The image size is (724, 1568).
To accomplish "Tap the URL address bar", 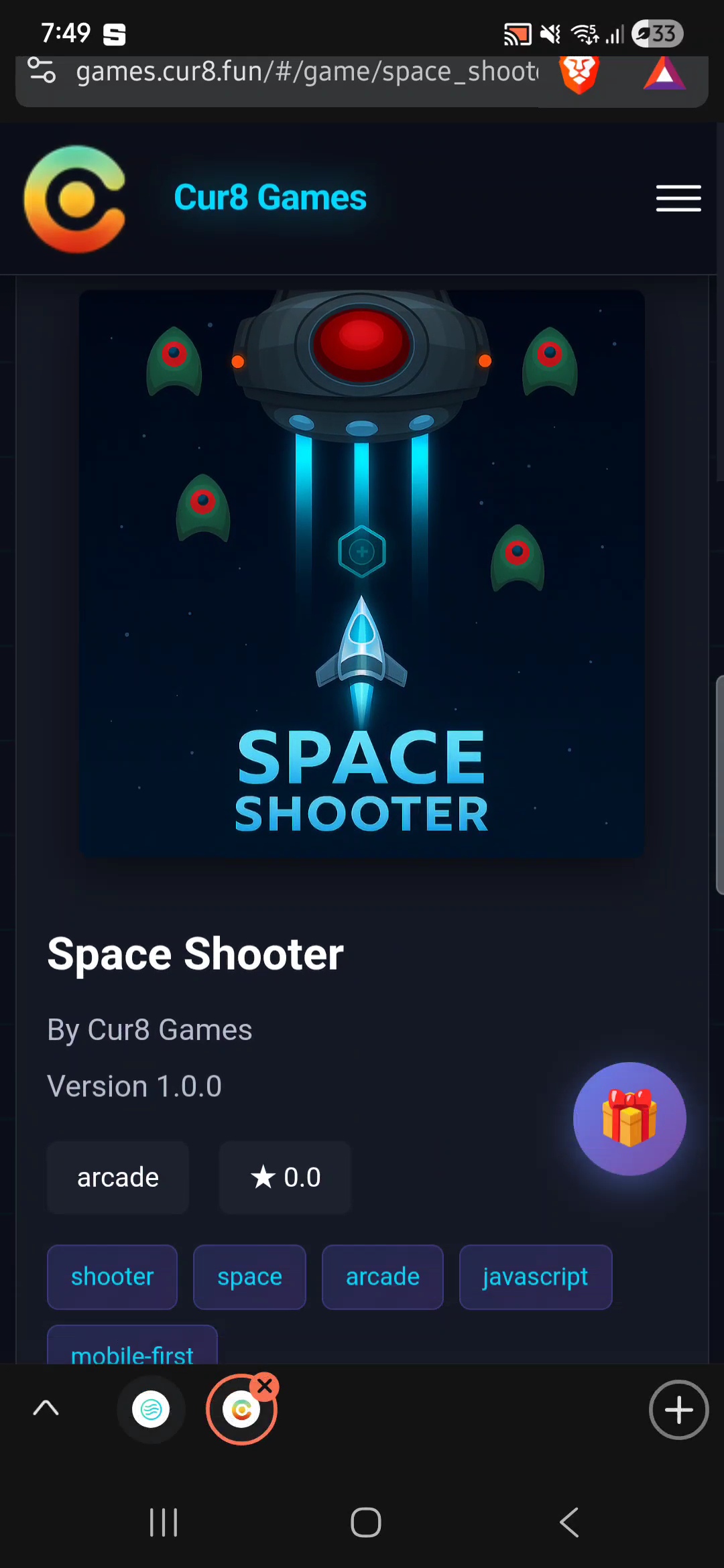I will tap(306, 72).
